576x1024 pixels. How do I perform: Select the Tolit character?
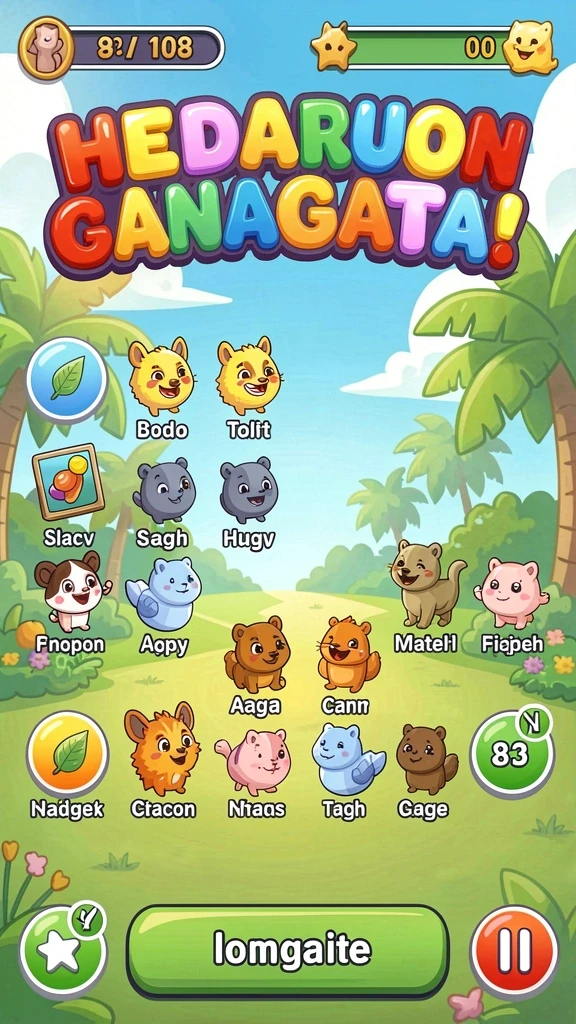(248, 376)
